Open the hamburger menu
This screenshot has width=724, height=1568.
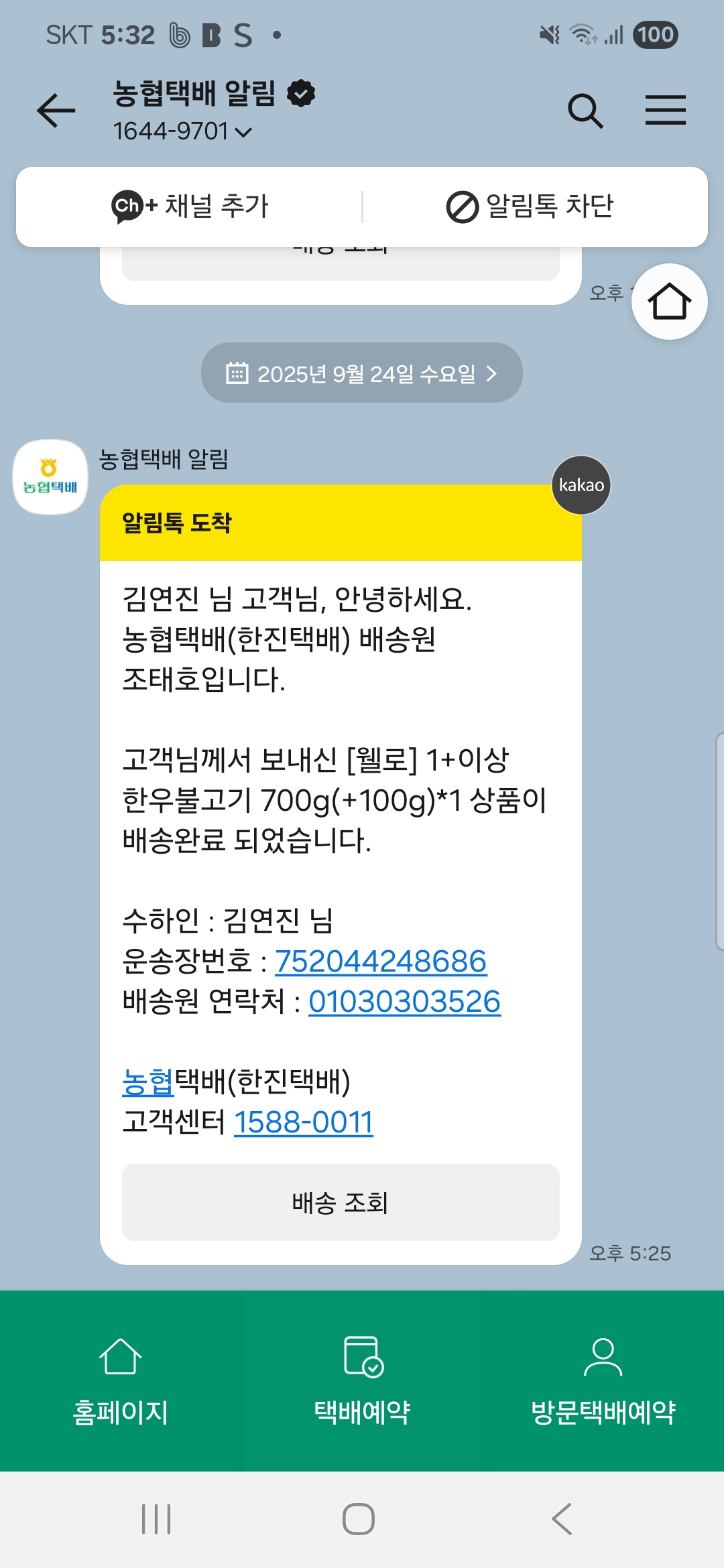pos(665,111)
